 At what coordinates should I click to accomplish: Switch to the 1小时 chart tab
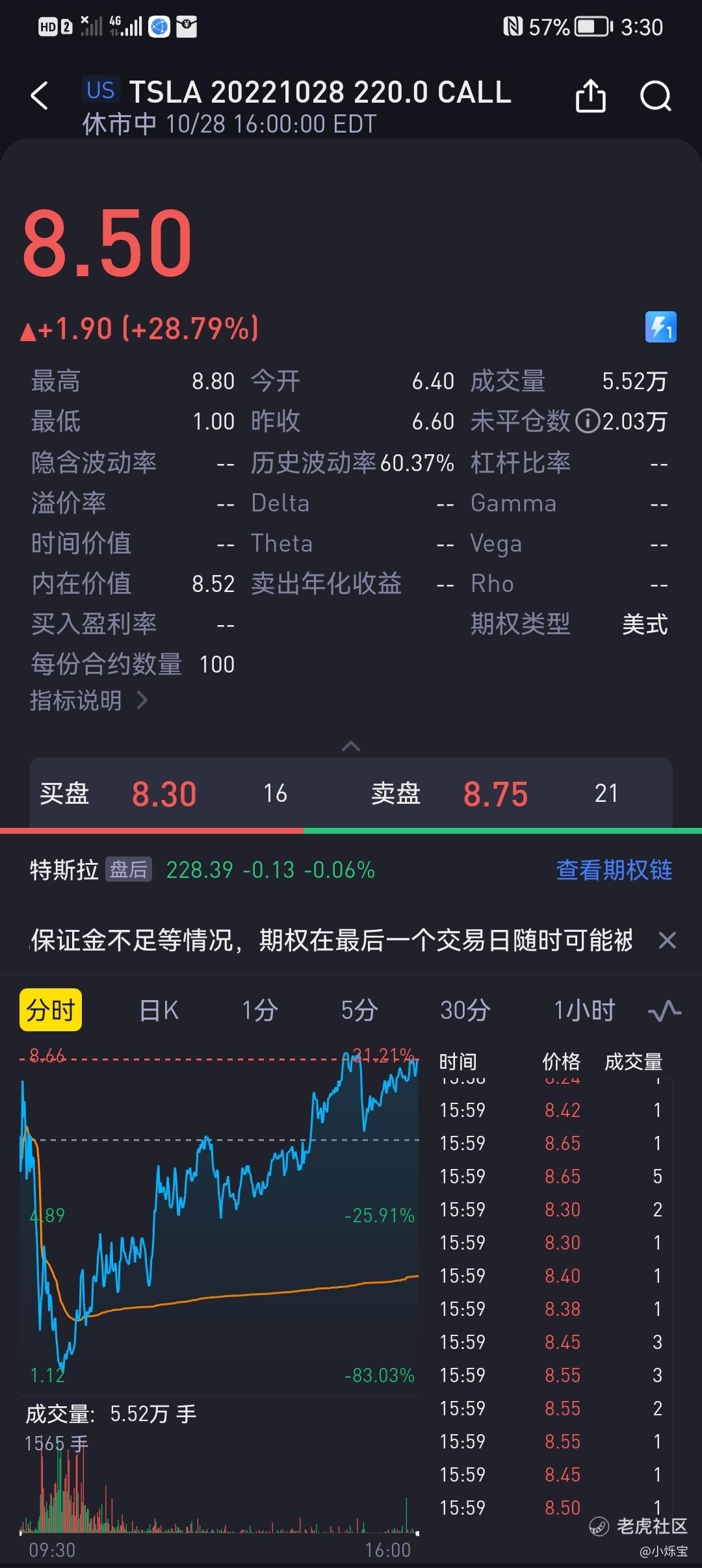[x=584, y=1010]
